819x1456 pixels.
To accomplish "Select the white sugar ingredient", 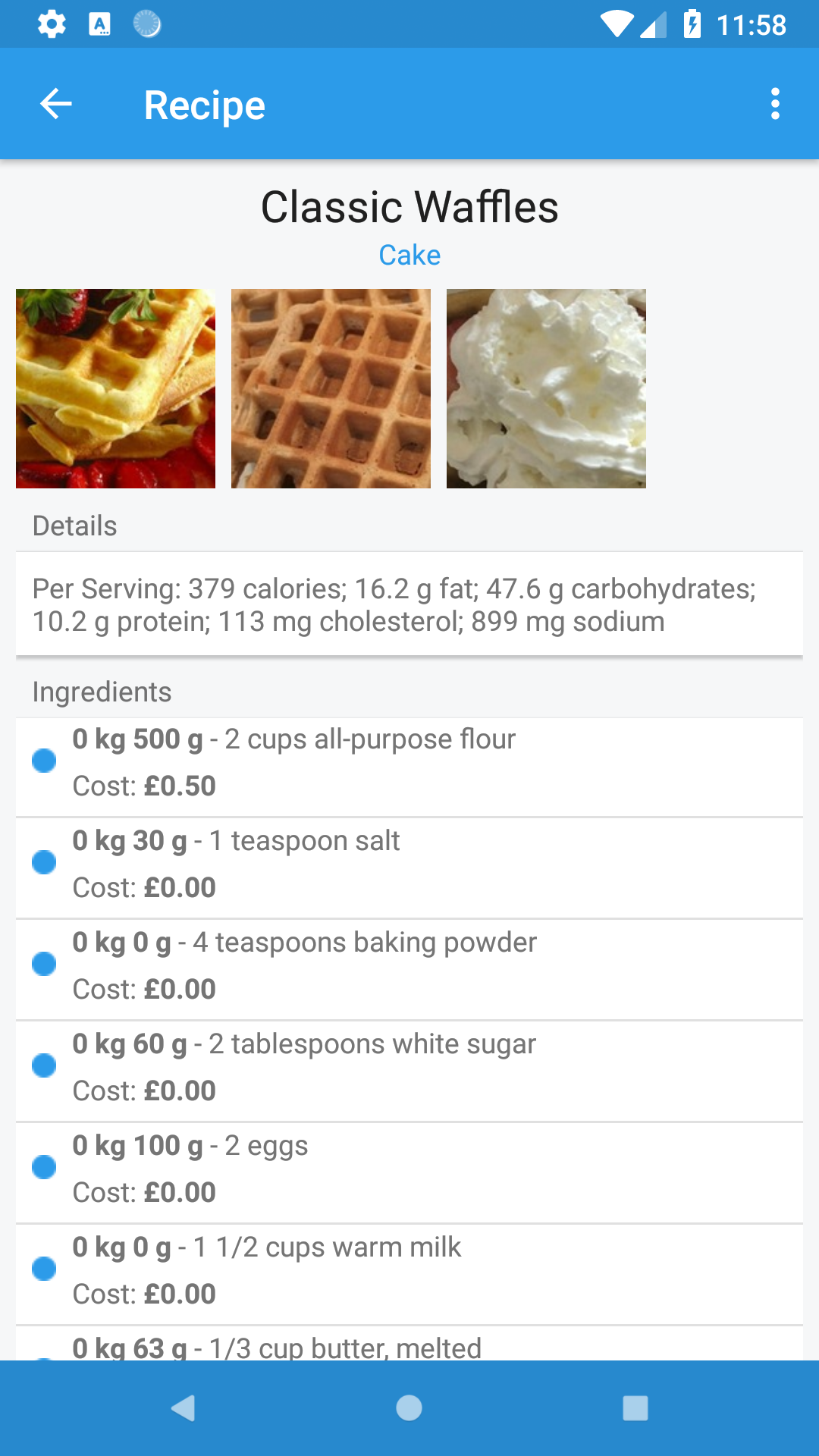I will pos(409,1067).
